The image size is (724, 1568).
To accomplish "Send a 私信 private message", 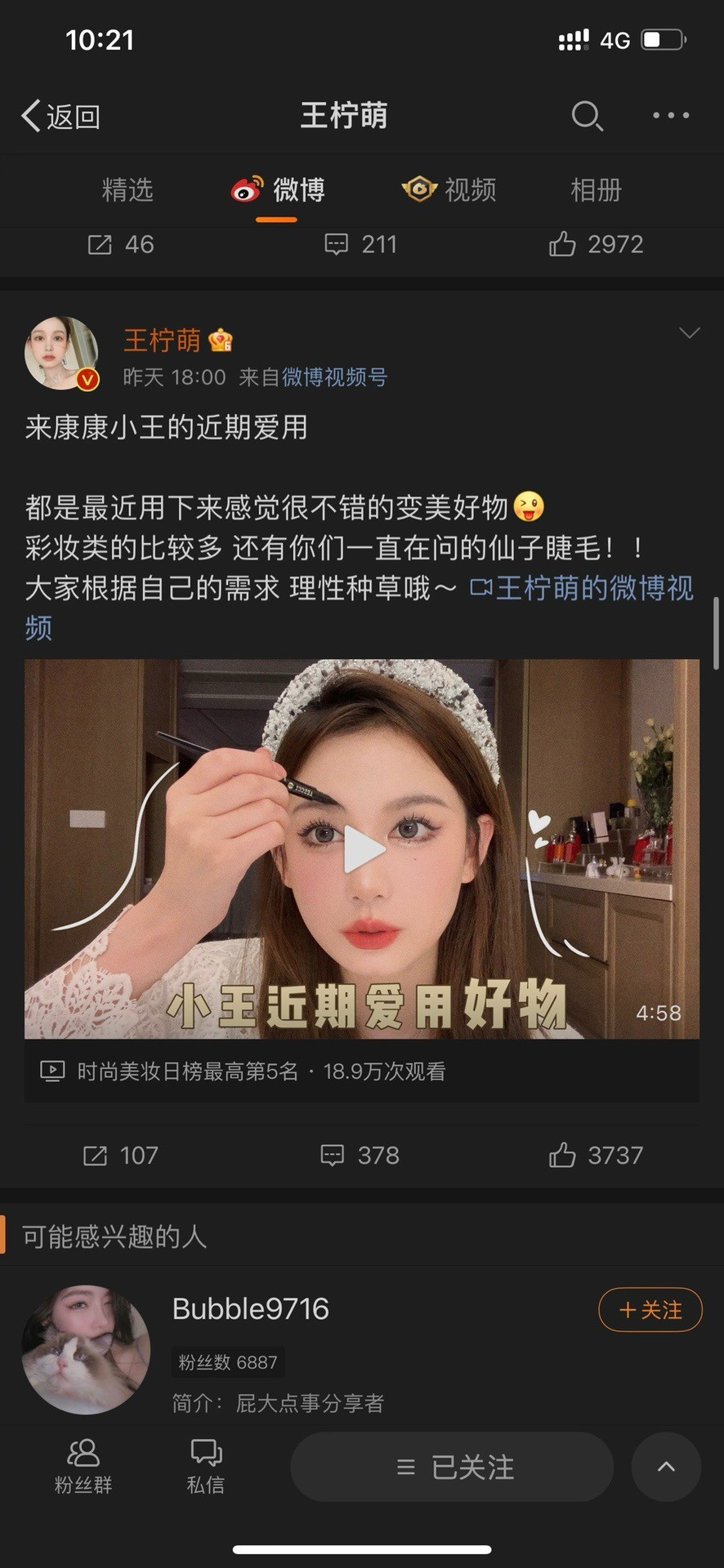I will click(206, 1468).
